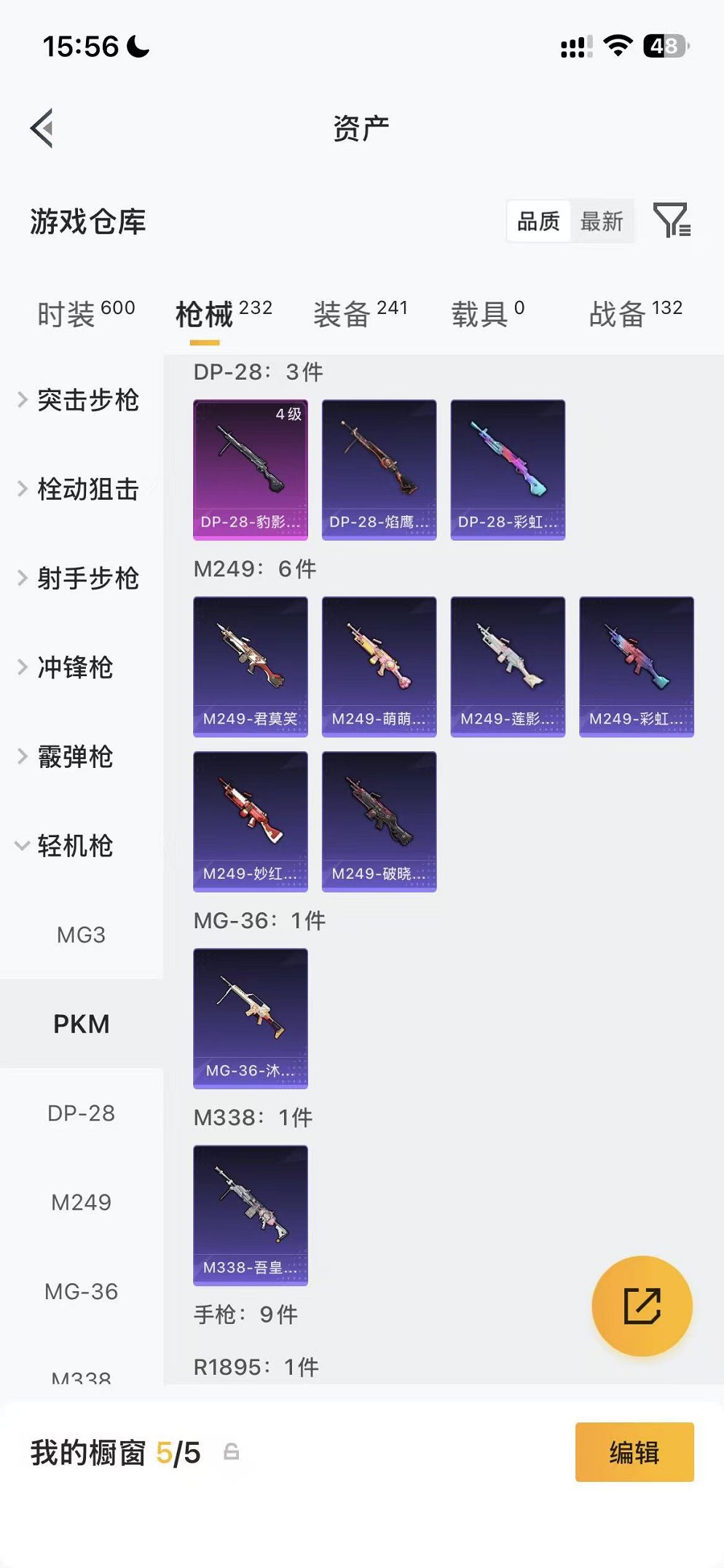724x1568 pixels.
Task: Open the M338-吾皇 skin card
Action: pyautogui.click(x=251, y=1215)
